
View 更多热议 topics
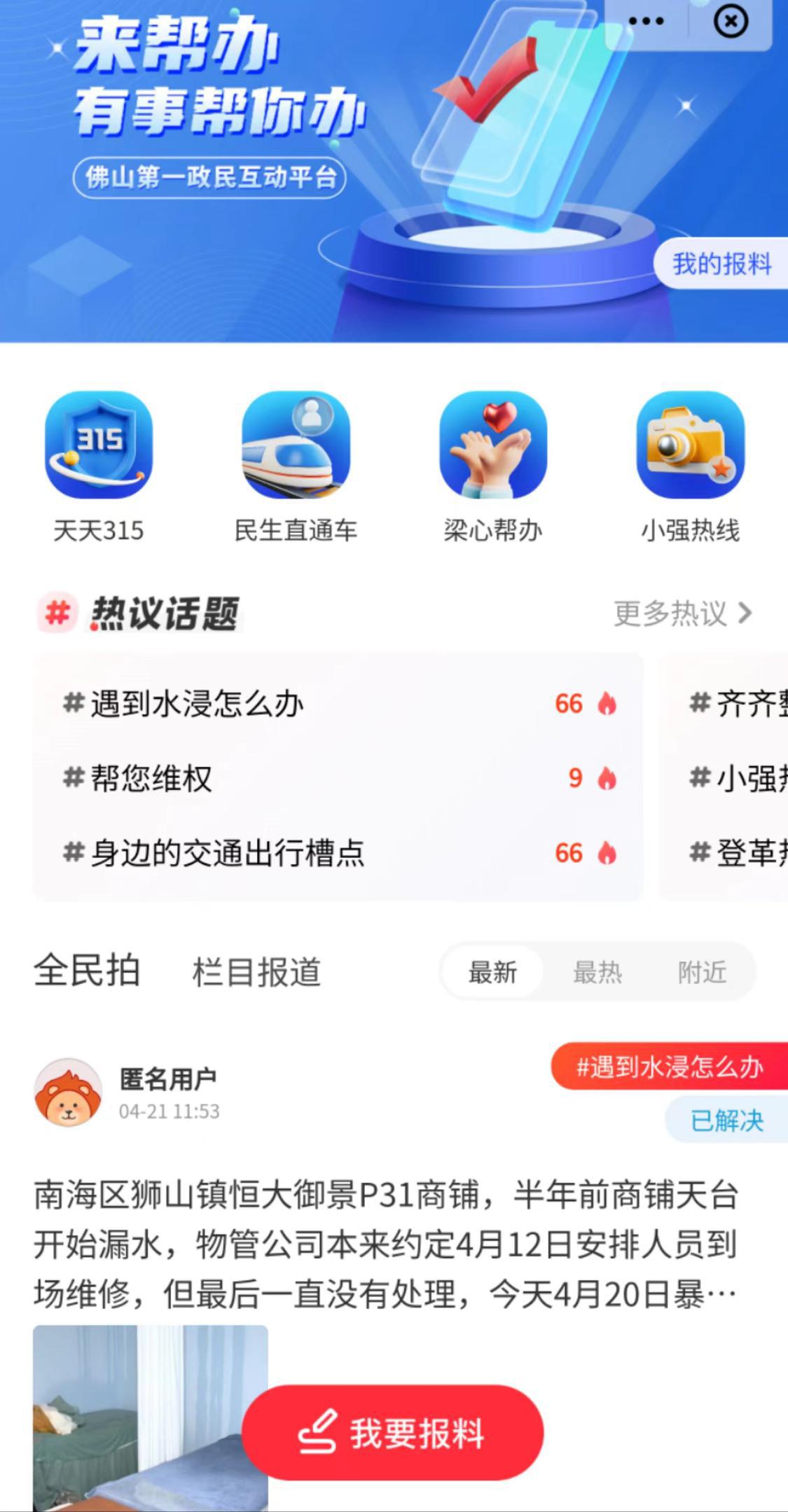point(683,613)
